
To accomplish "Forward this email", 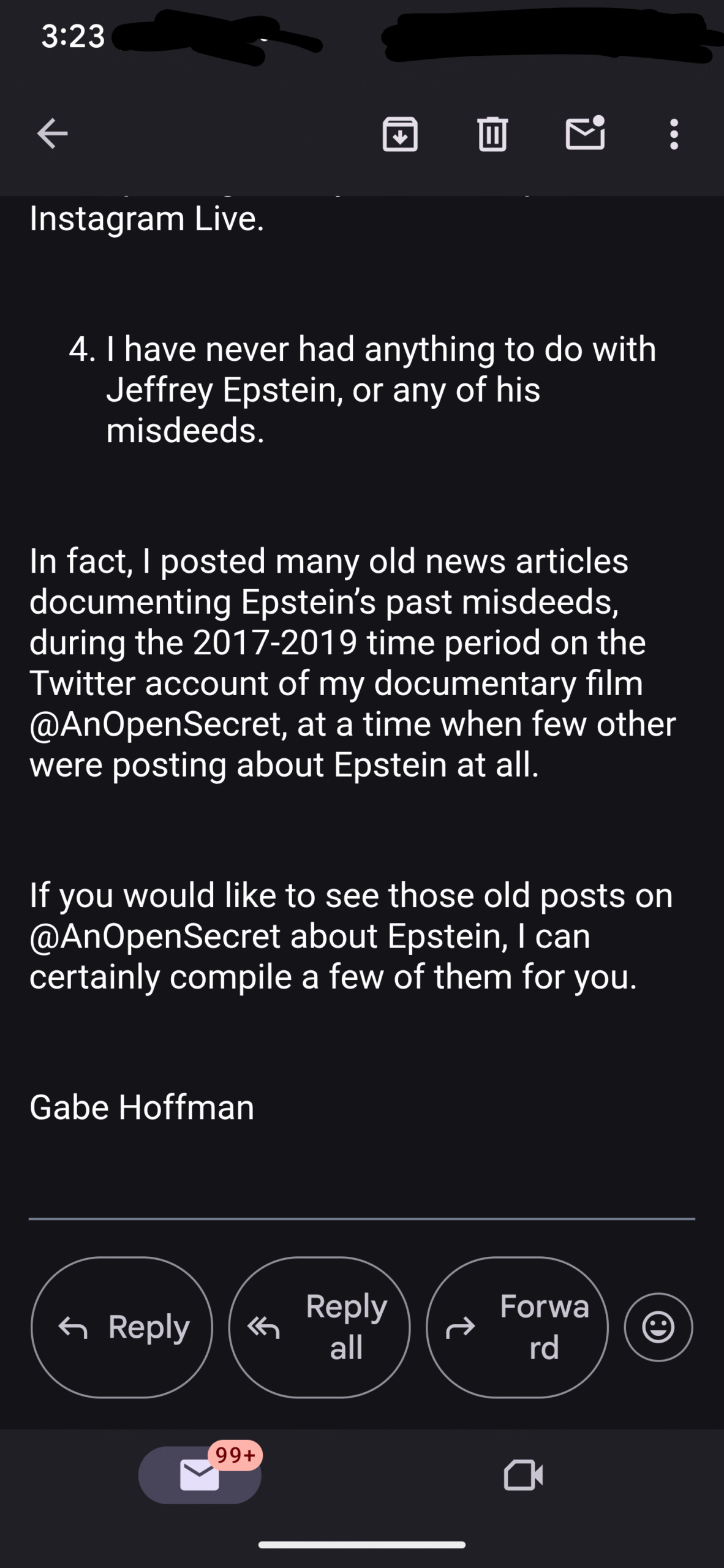I will 517,1327.
